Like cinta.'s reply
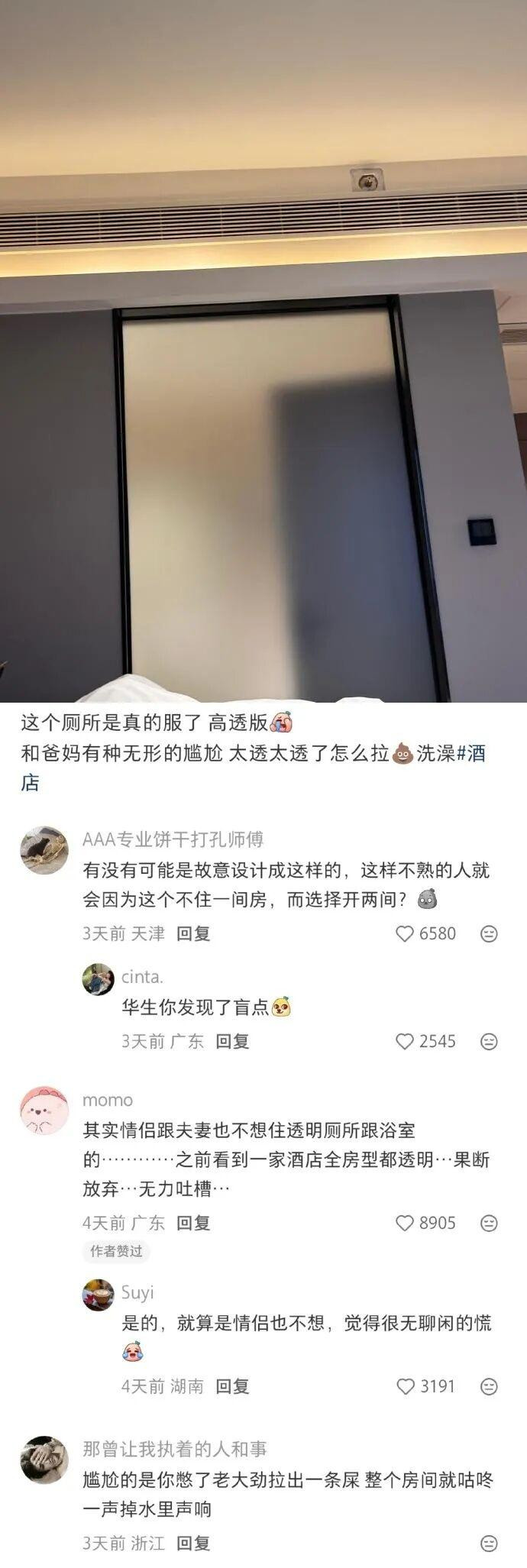Viewport: 527px width, 1568px height. point(405,1041)
